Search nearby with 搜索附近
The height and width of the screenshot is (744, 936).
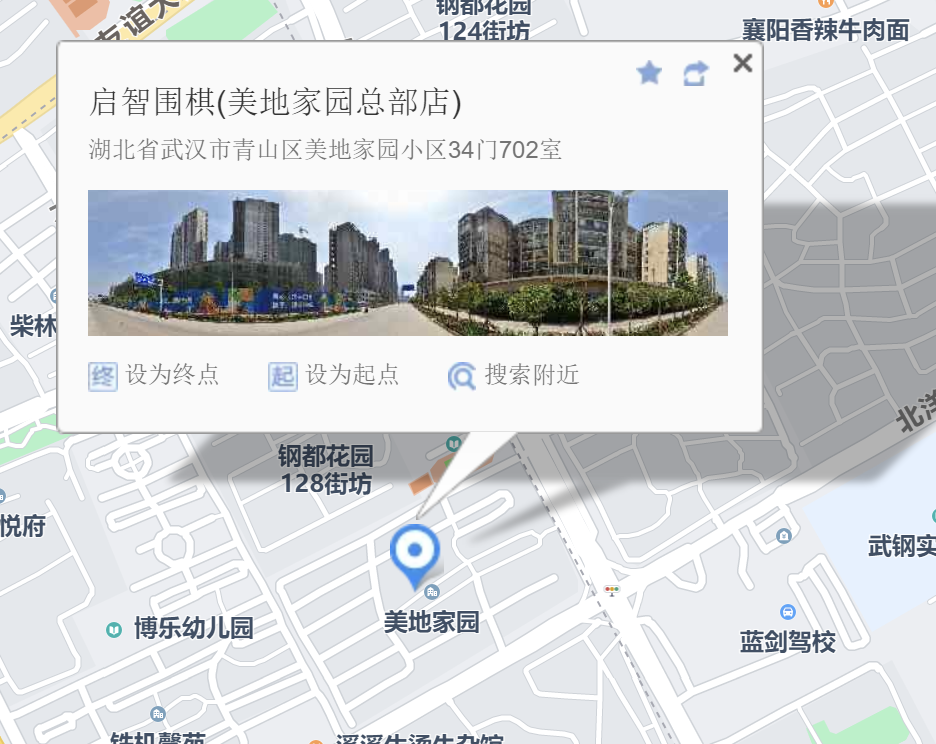pyautogui.click(x=514, y=376)
